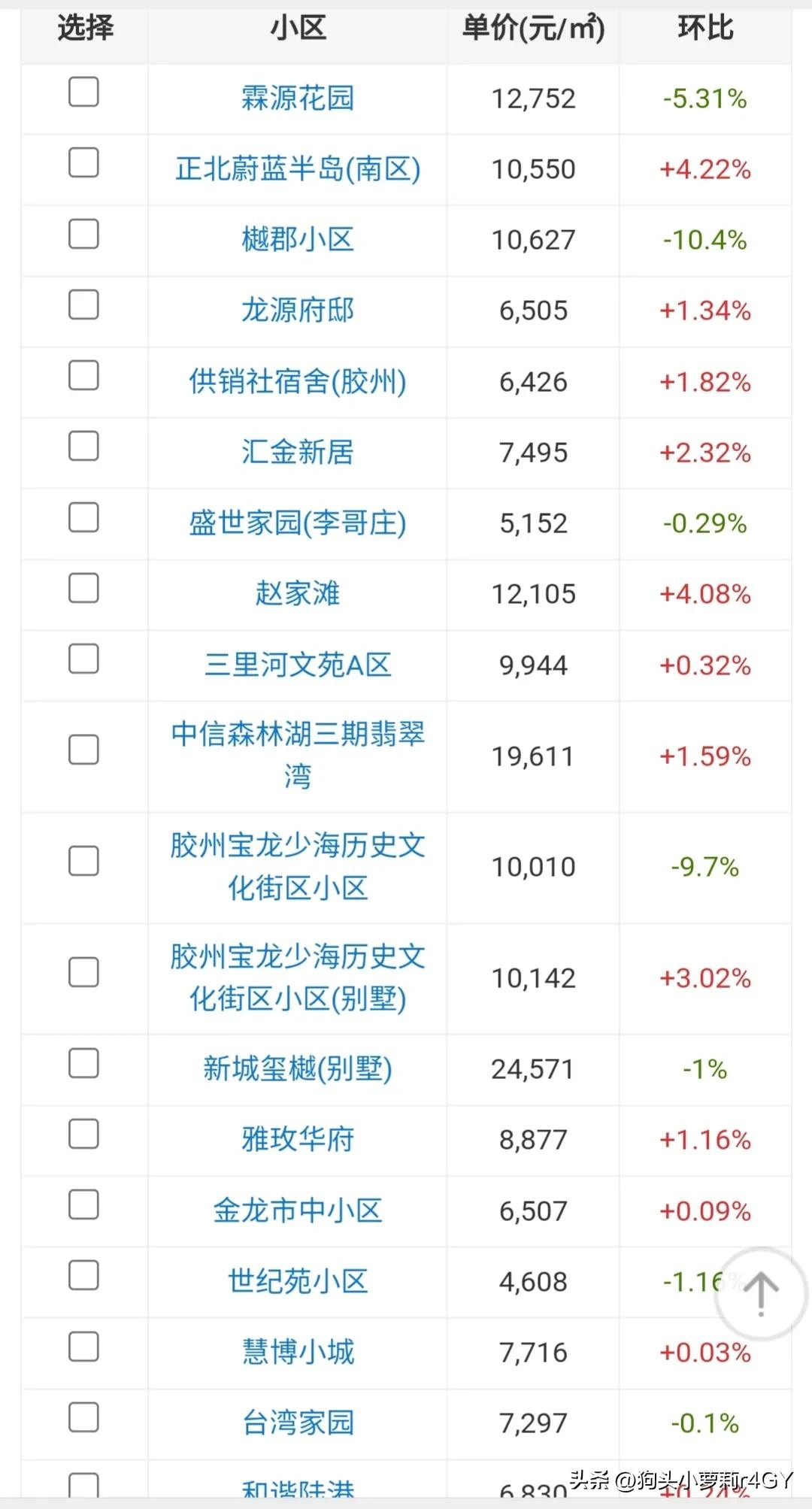Open 新城玺樾(别墅) link
Image resolution: width=812 pixels, height=1509 pixels.
click(298, 1069)
